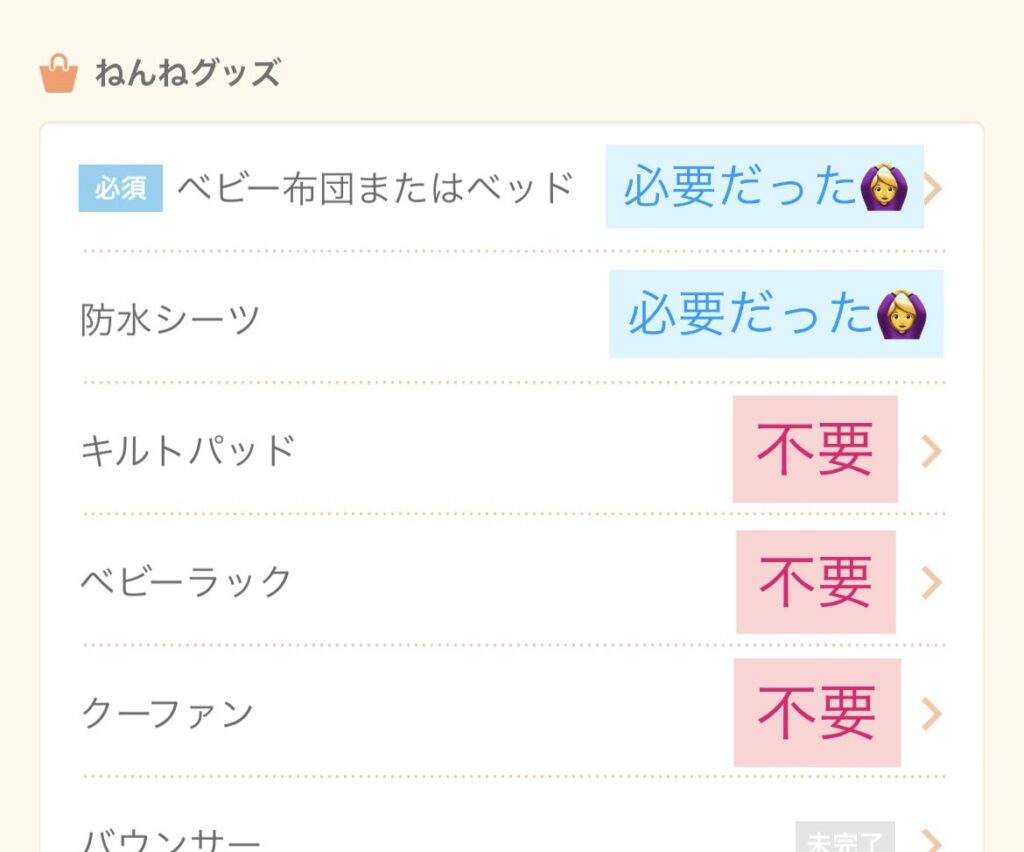Open the バウンサー item
Screen dimensions: 1024x852
171,838
